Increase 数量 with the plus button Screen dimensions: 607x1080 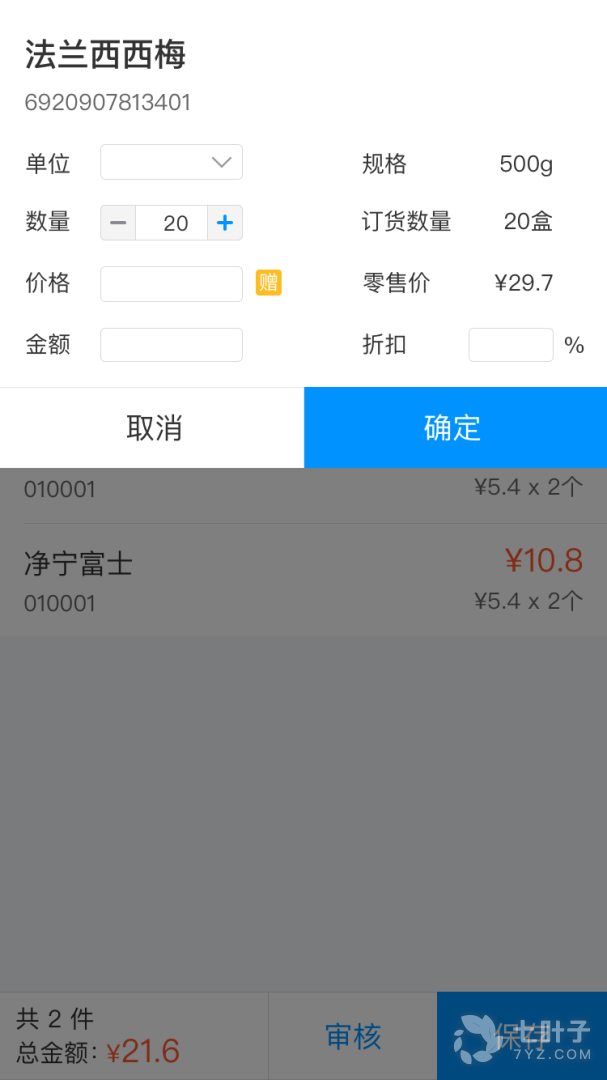(x=225, y=223)
